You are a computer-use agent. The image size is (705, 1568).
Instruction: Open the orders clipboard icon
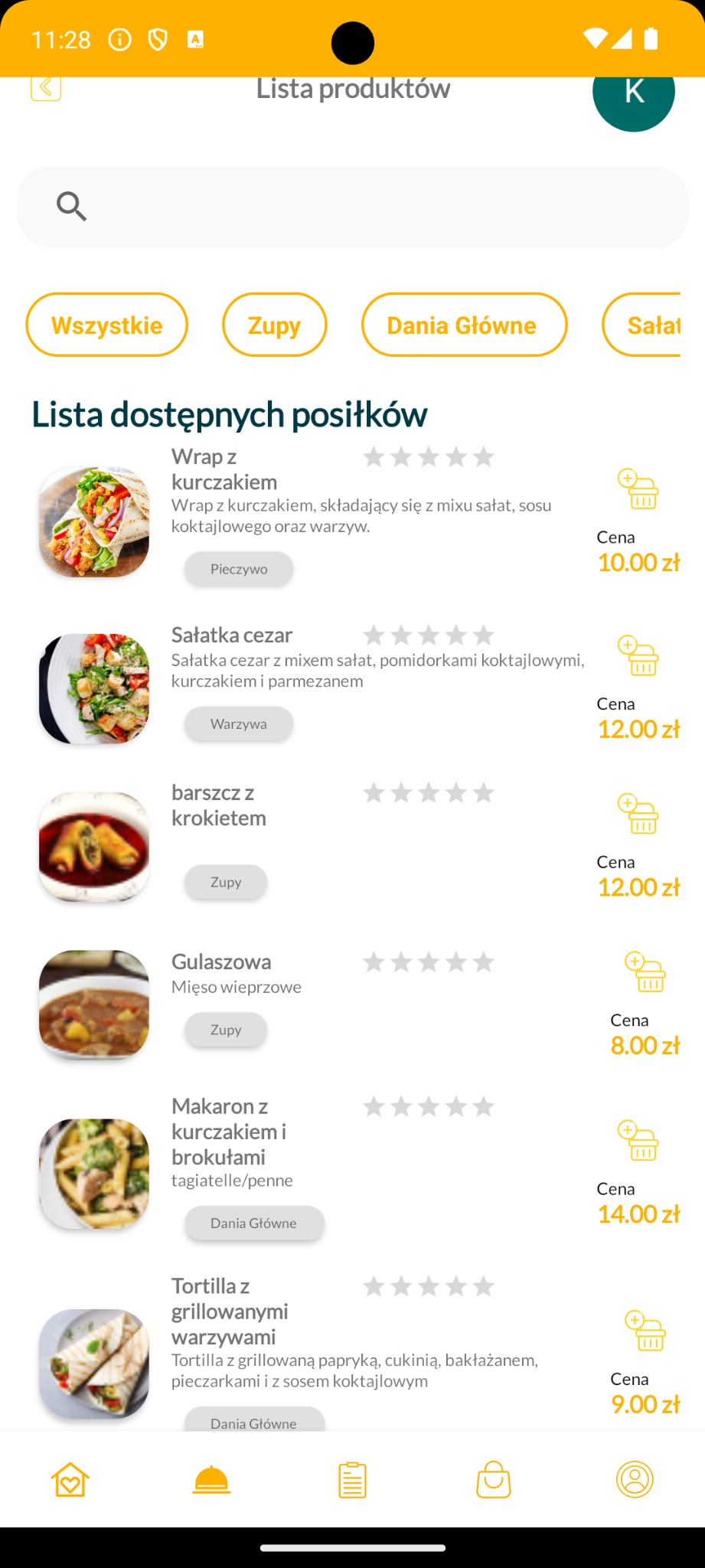pyautogui.click(x=352, y=1479)
